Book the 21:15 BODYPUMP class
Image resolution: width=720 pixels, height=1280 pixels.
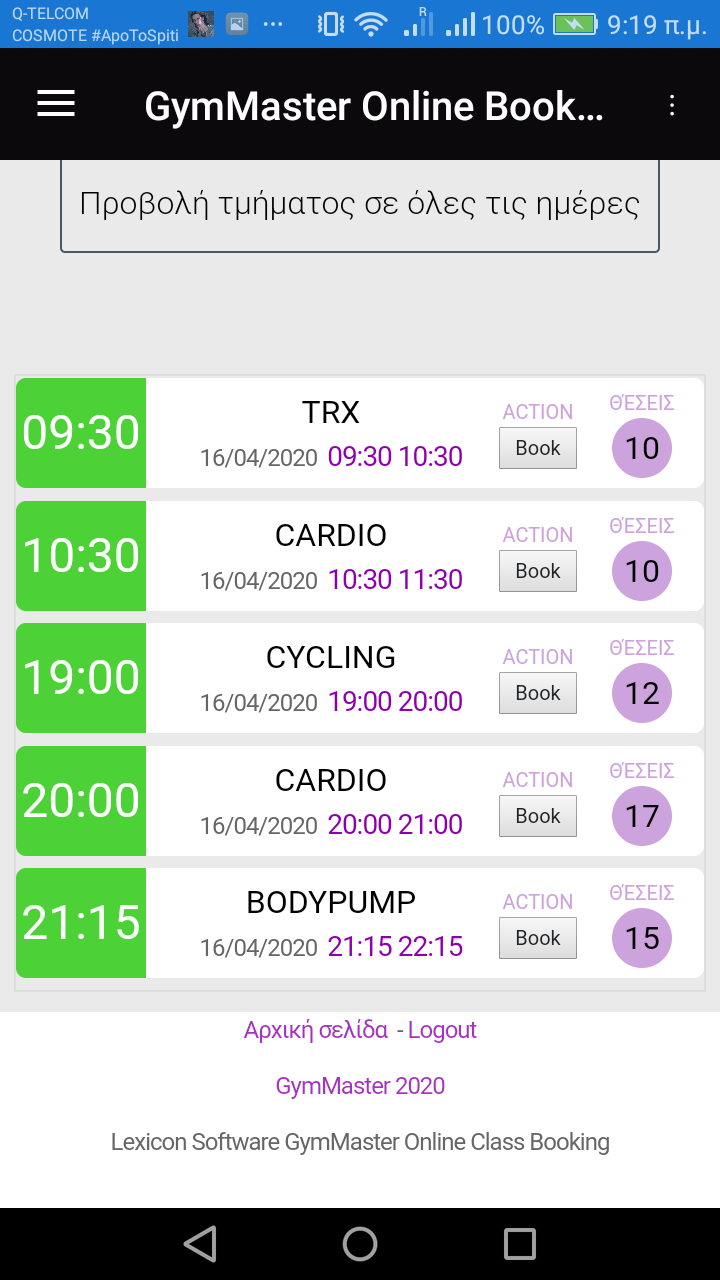(x=538, y=938)
